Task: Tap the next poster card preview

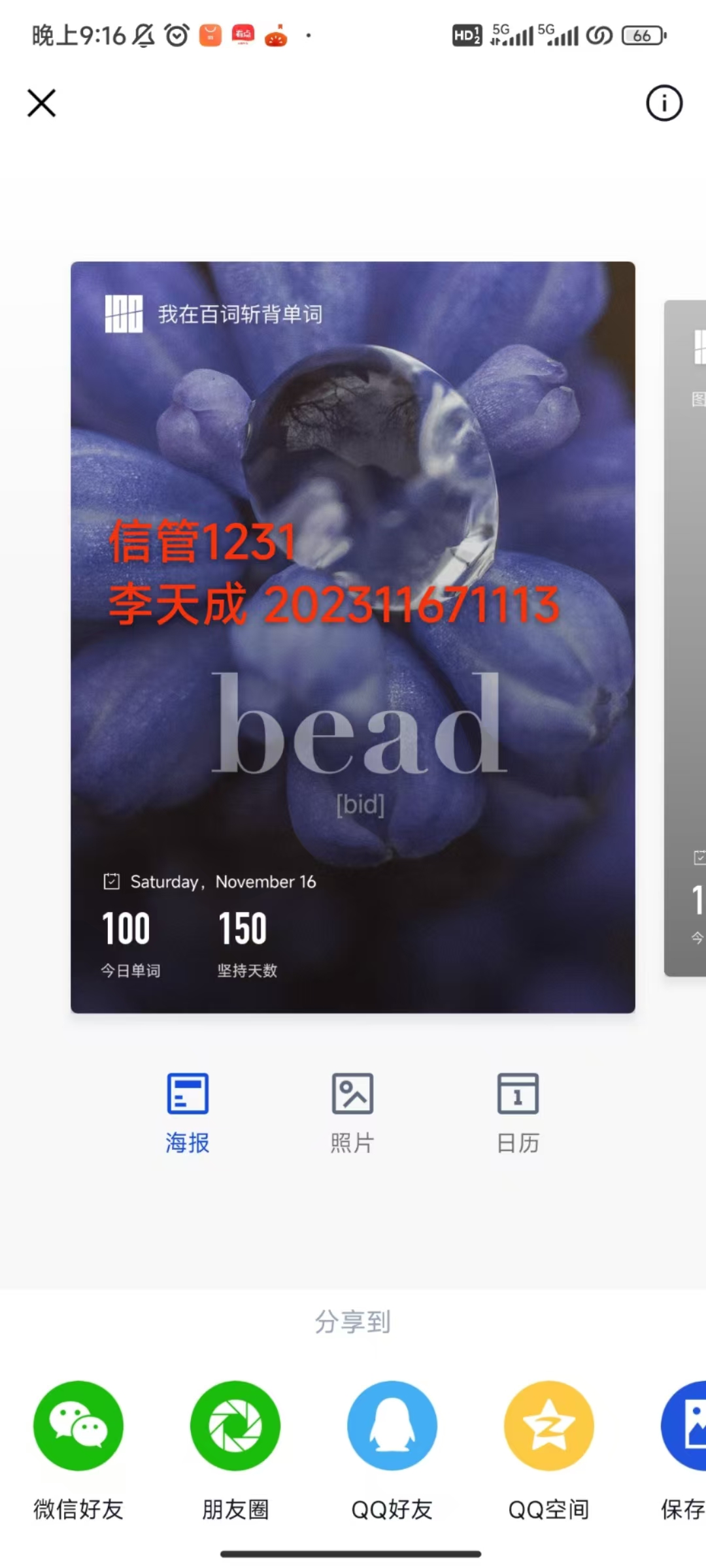Action: click(x=685, y=638)
